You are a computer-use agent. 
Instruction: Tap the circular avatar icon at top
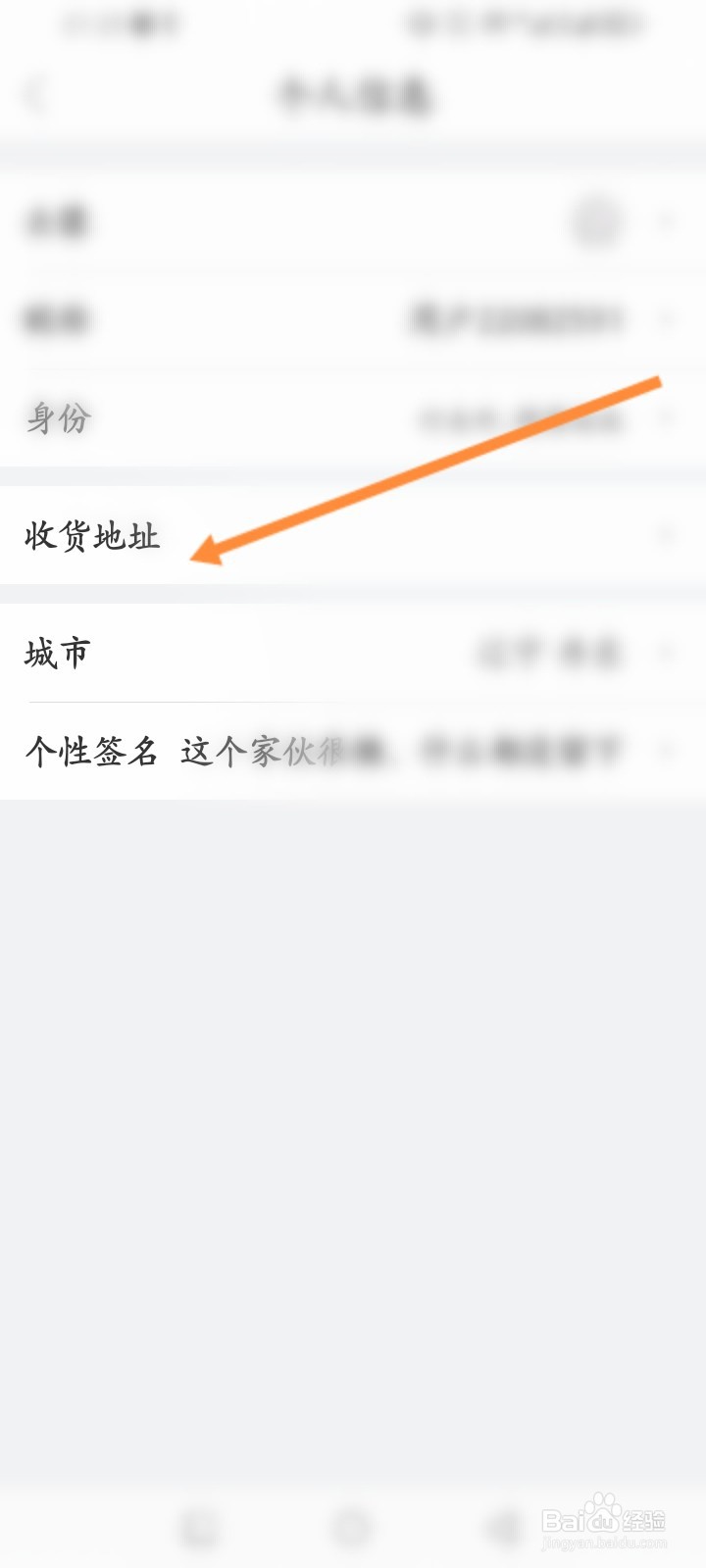596,222
